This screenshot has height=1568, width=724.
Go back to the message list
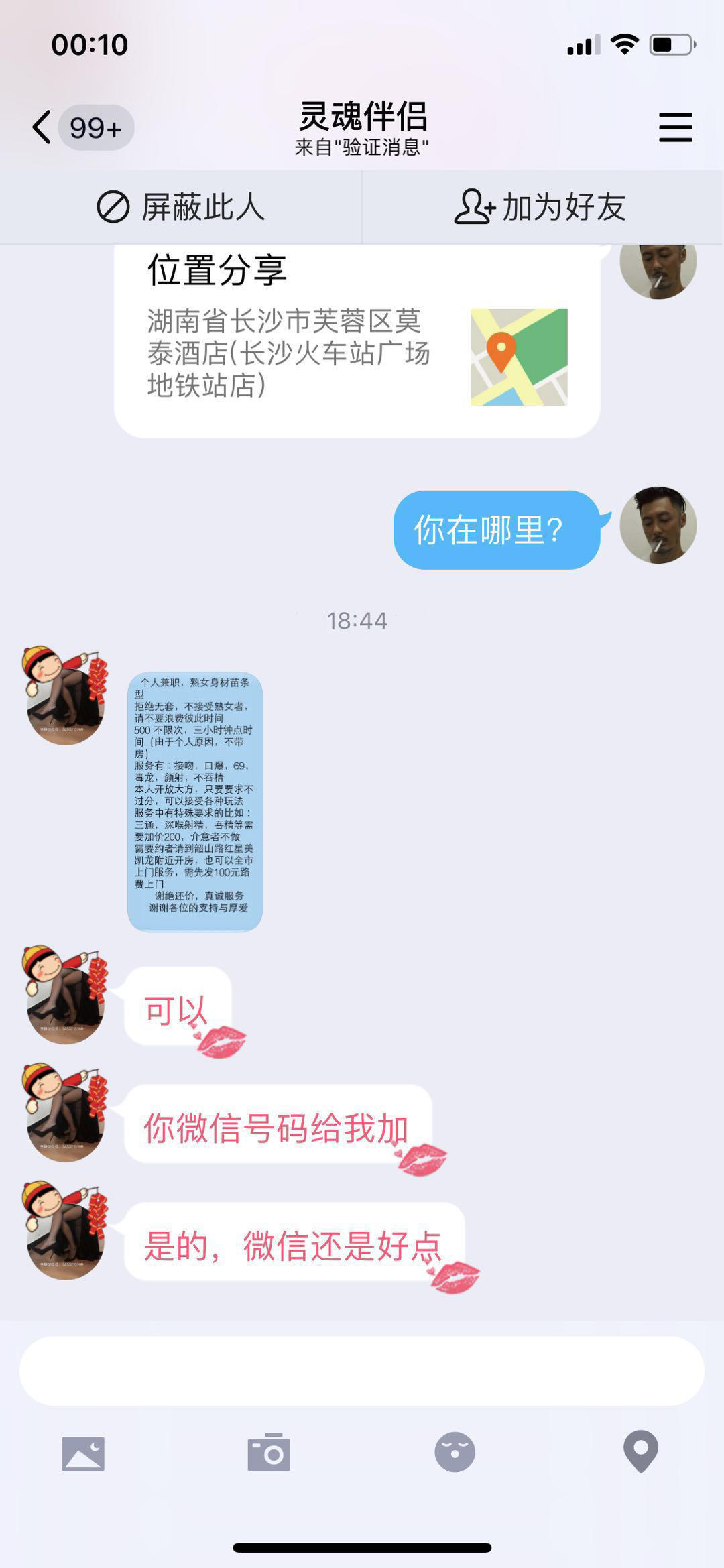click(43, 127)
